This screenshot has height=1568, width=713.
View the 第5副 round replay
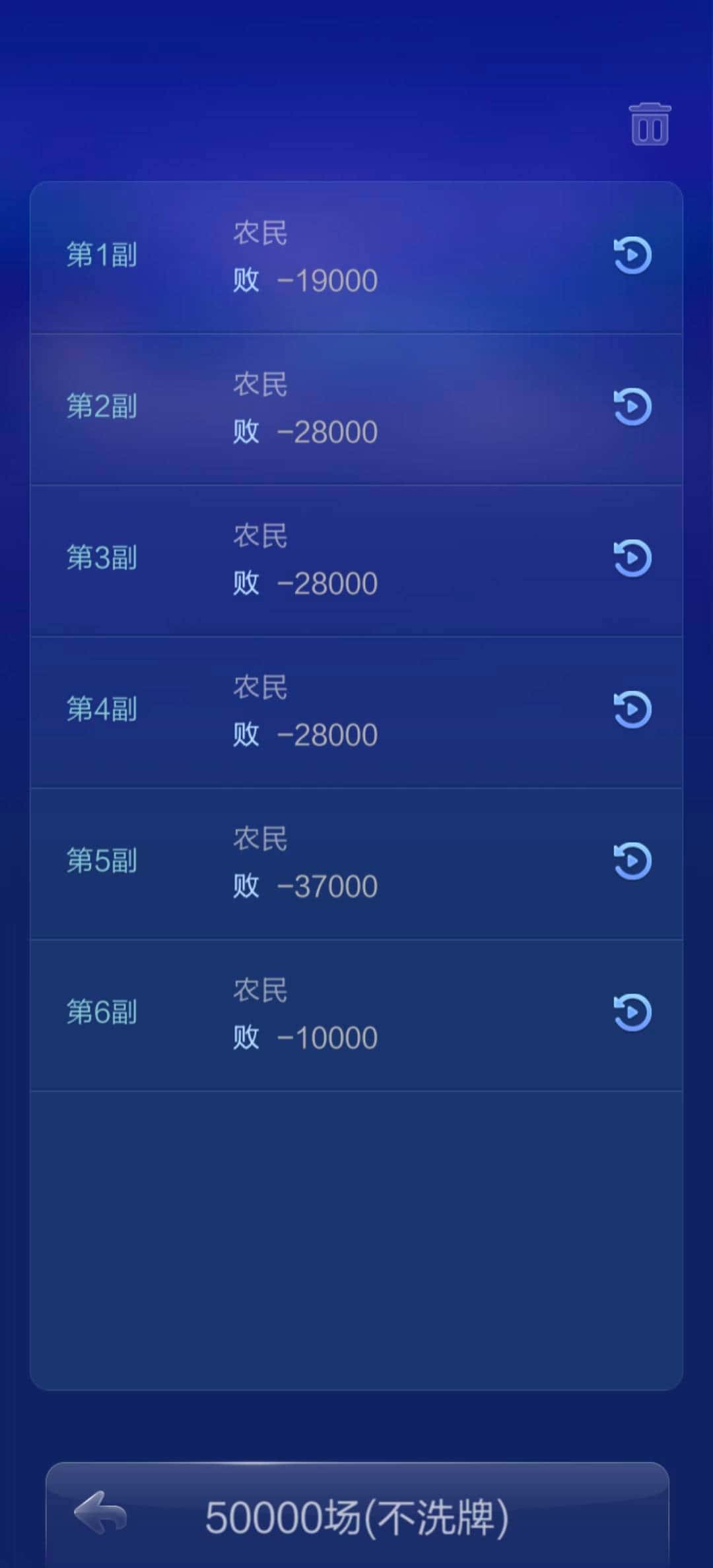632,861
